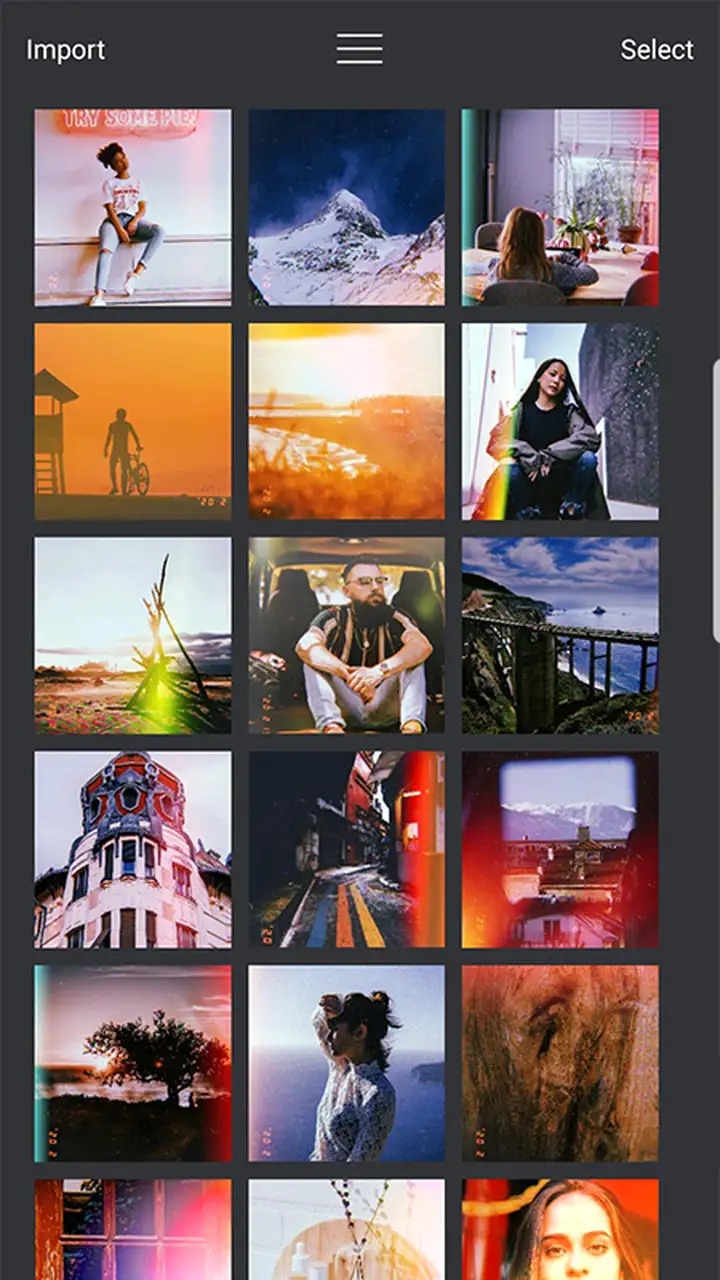The height and width of the screenshot is (1280, 720).
Task: Open the wood grain texture photo
Action: tap(560, 1064)
